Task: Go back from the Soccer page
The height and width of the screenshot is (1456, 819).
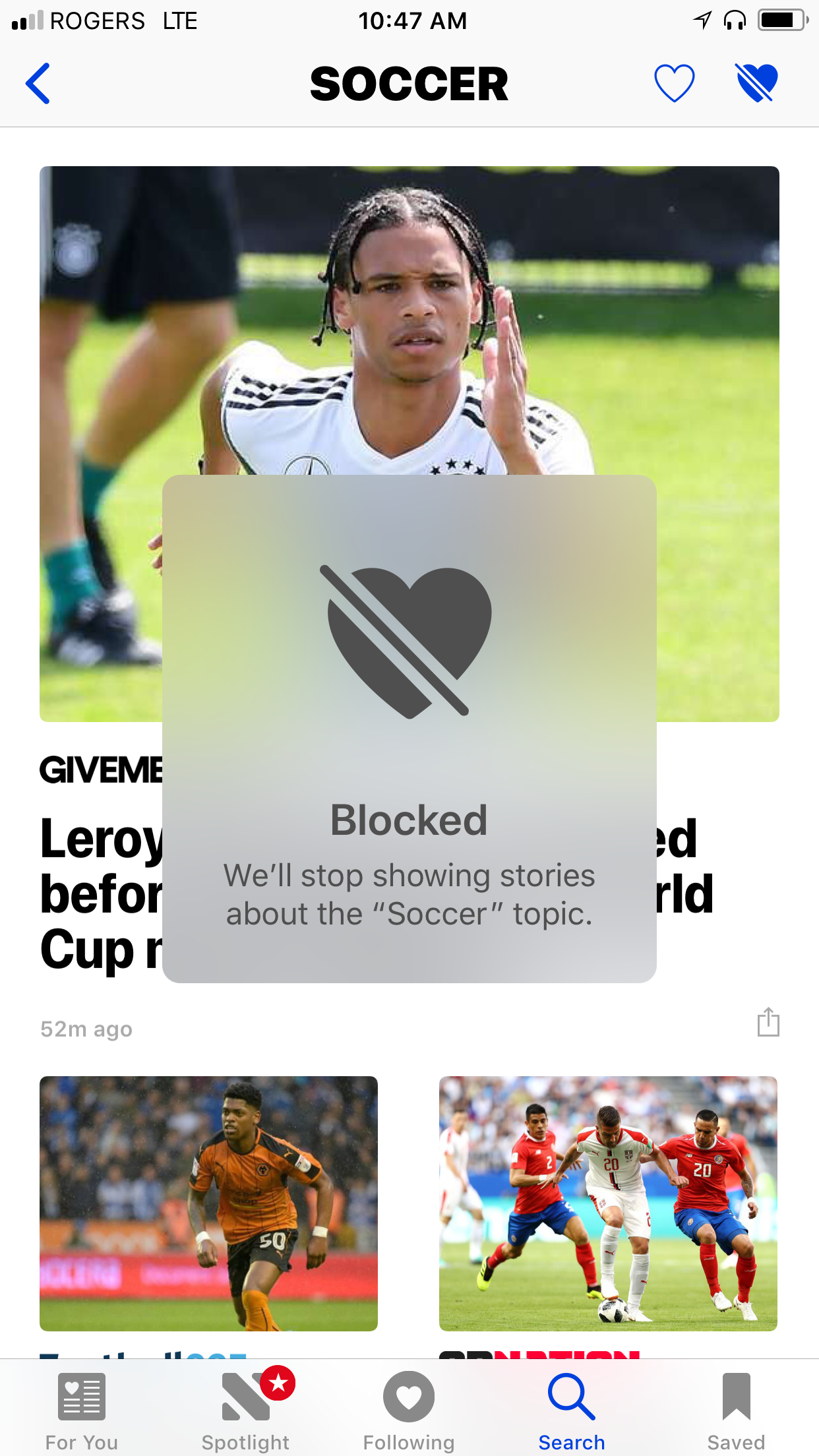Action: coord(38,84)
